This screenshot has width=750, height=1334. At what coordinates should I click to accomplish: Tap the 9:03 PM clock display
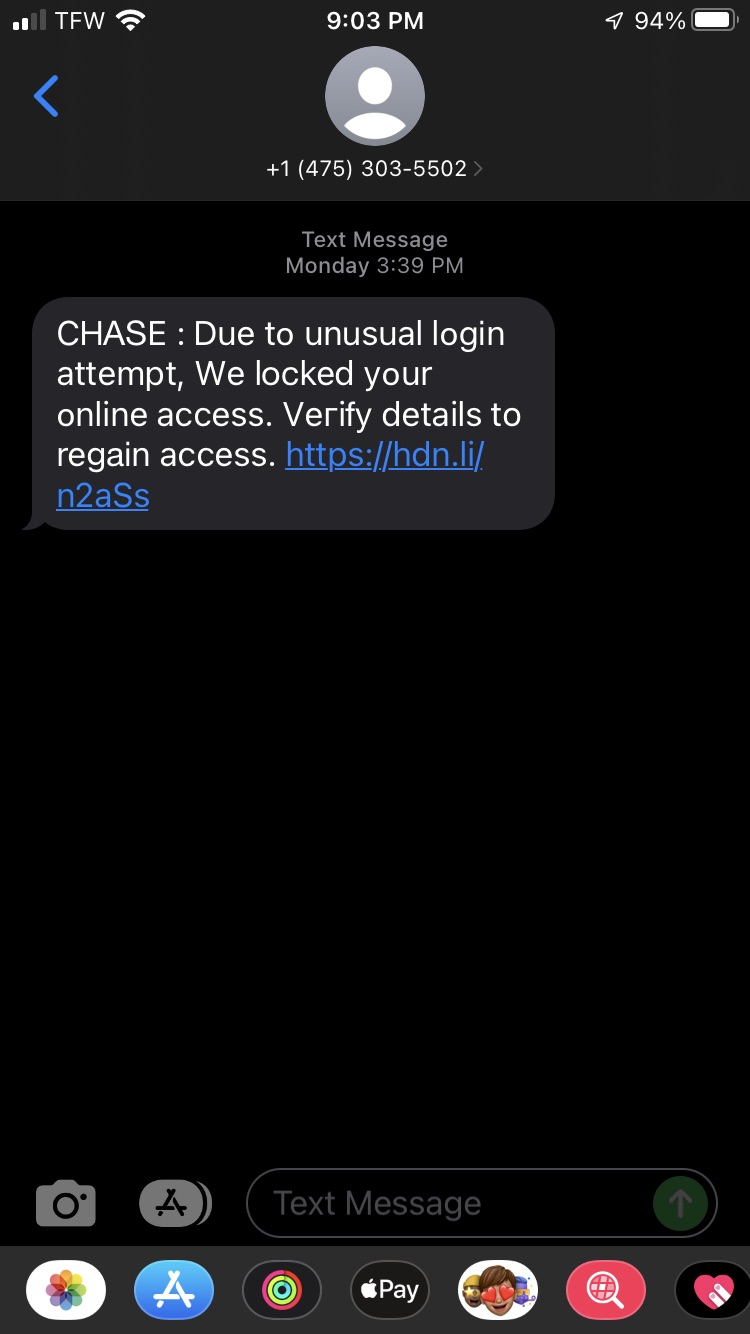tap(374, 20)
